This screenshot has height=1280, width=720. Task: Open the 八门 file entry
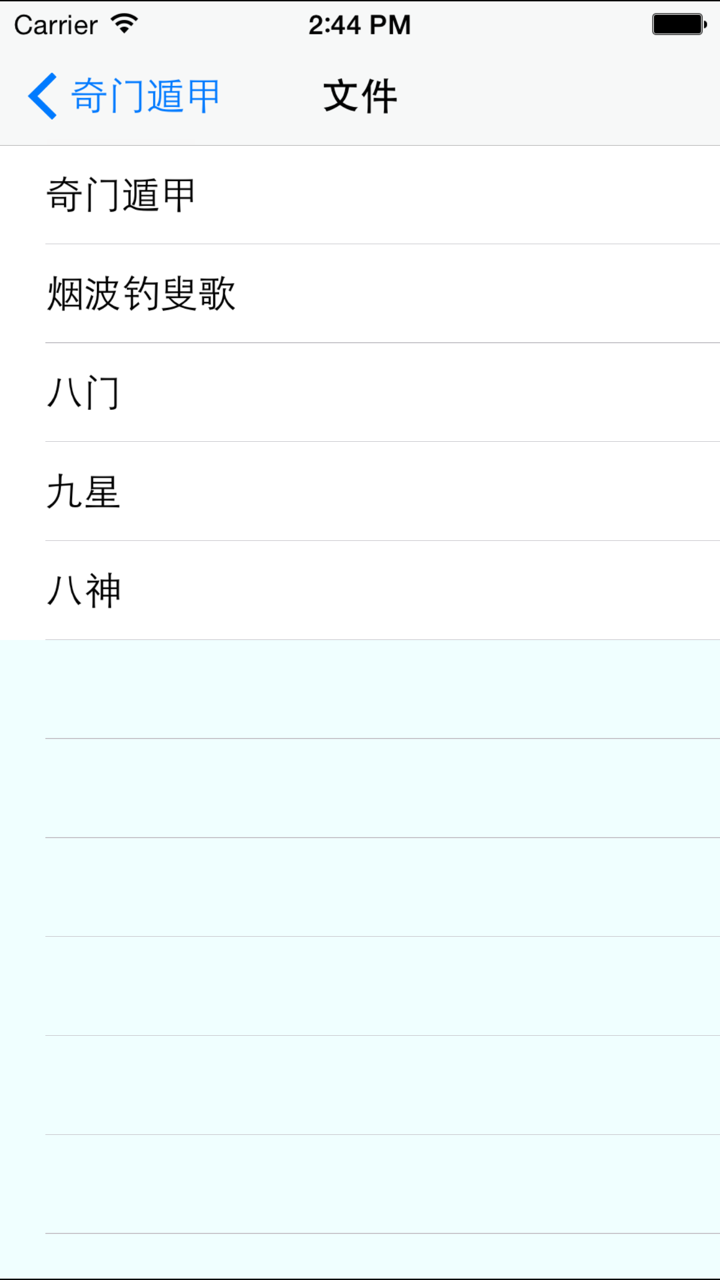click(x=84, y=393)
